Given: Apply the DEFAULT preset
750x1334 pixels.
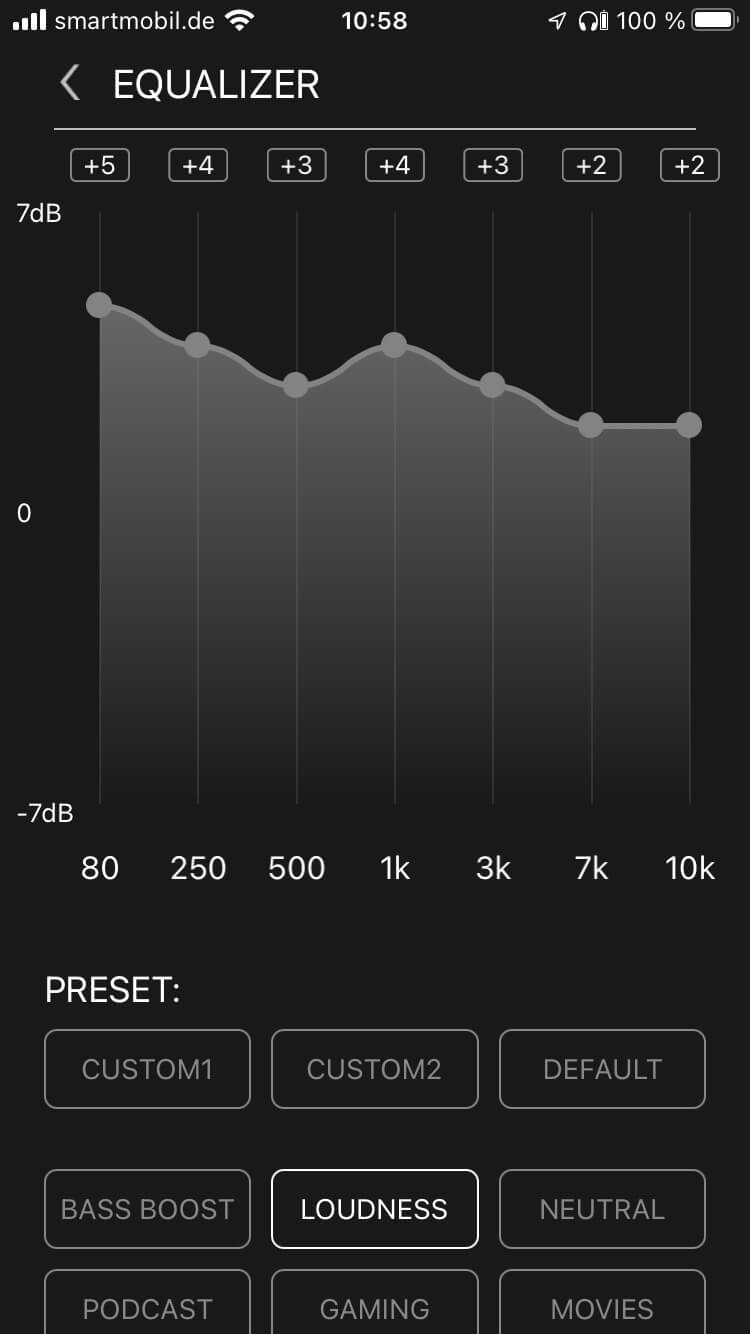Looking at the screenshot, I should 602,1069.
